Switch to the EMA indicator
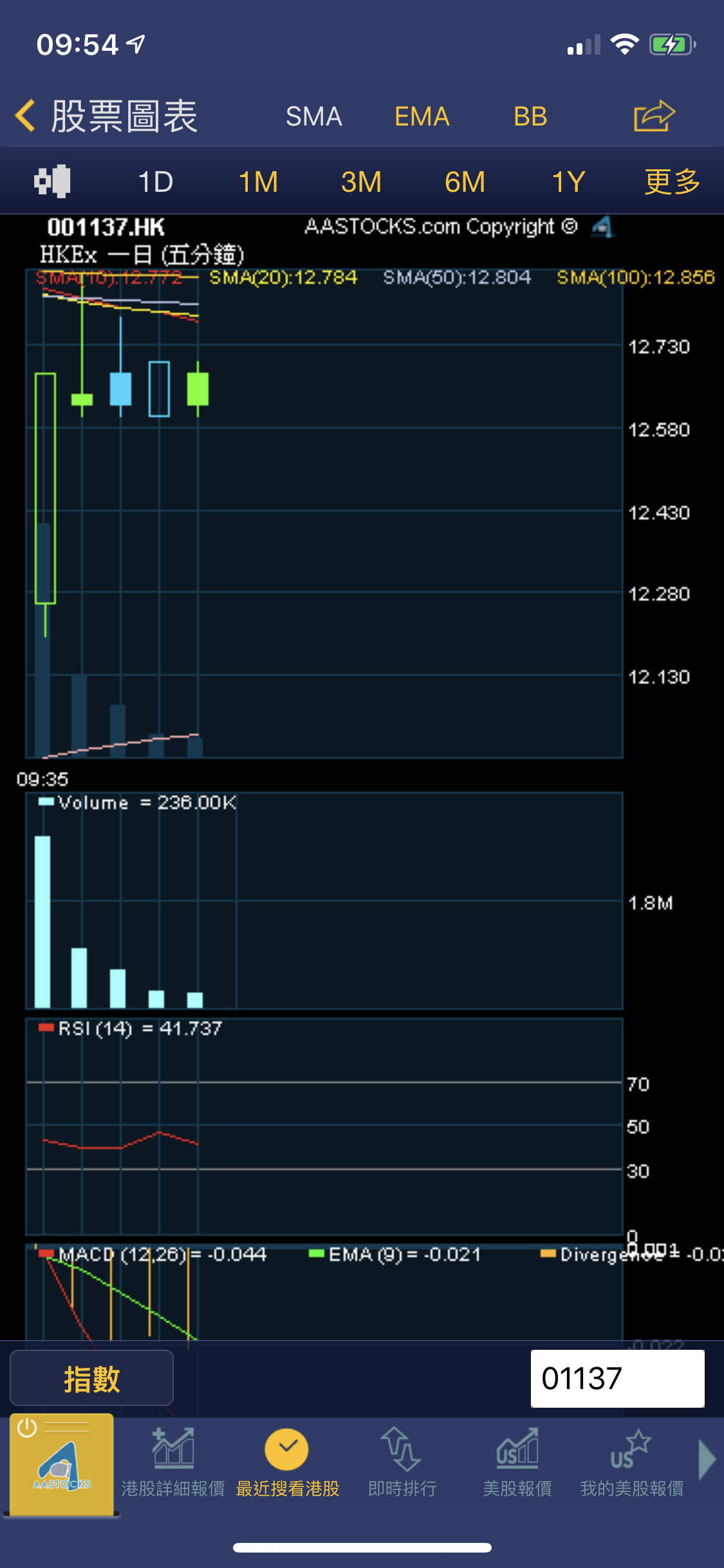The height and width of the screenshot is (1568, 724). coord(422,117)
